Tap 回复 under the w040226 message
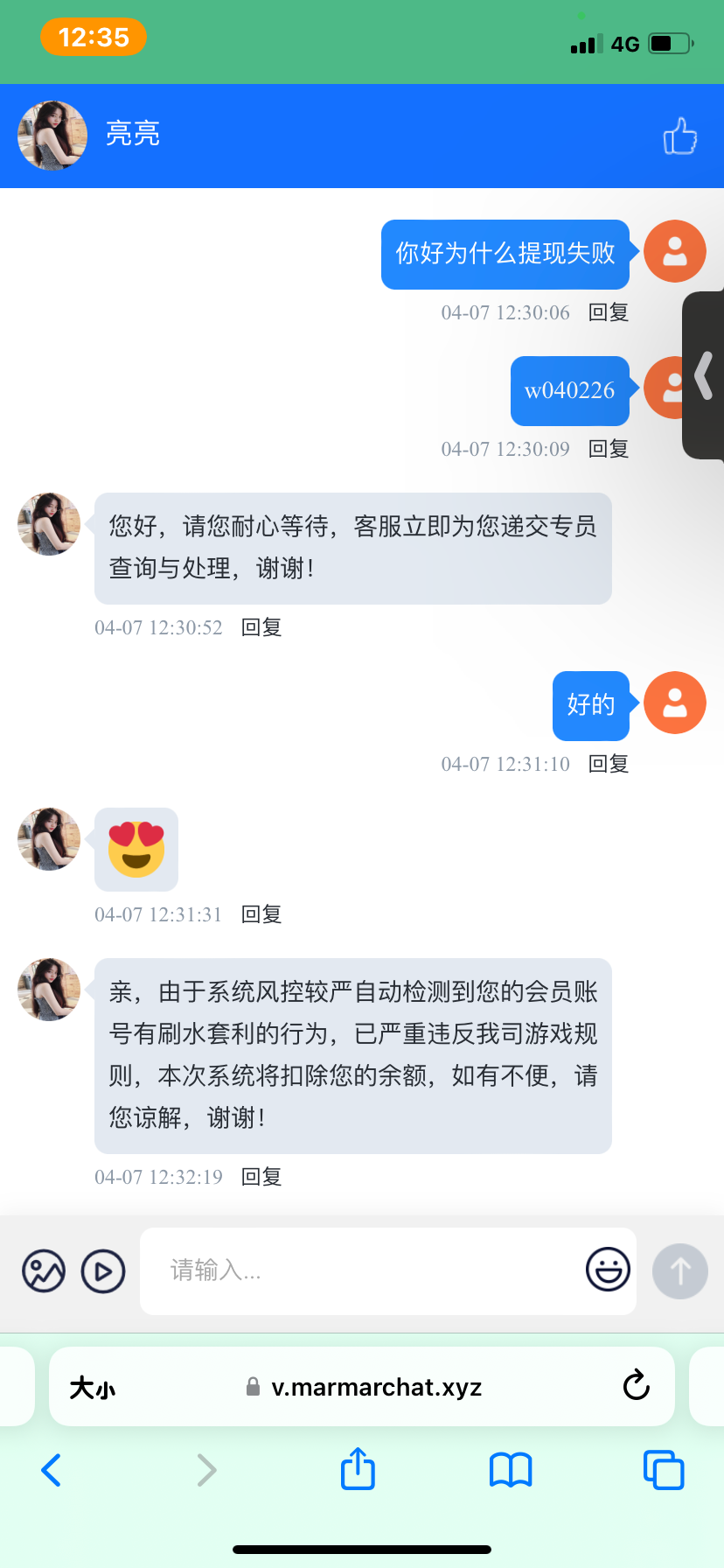This screenshot has height=1568, width=724. click(609, 449)
